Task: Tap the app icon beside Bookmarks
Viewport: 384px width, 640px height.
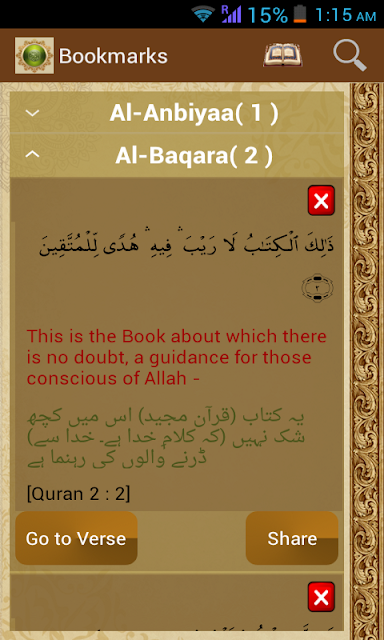Action: [34, 56]
